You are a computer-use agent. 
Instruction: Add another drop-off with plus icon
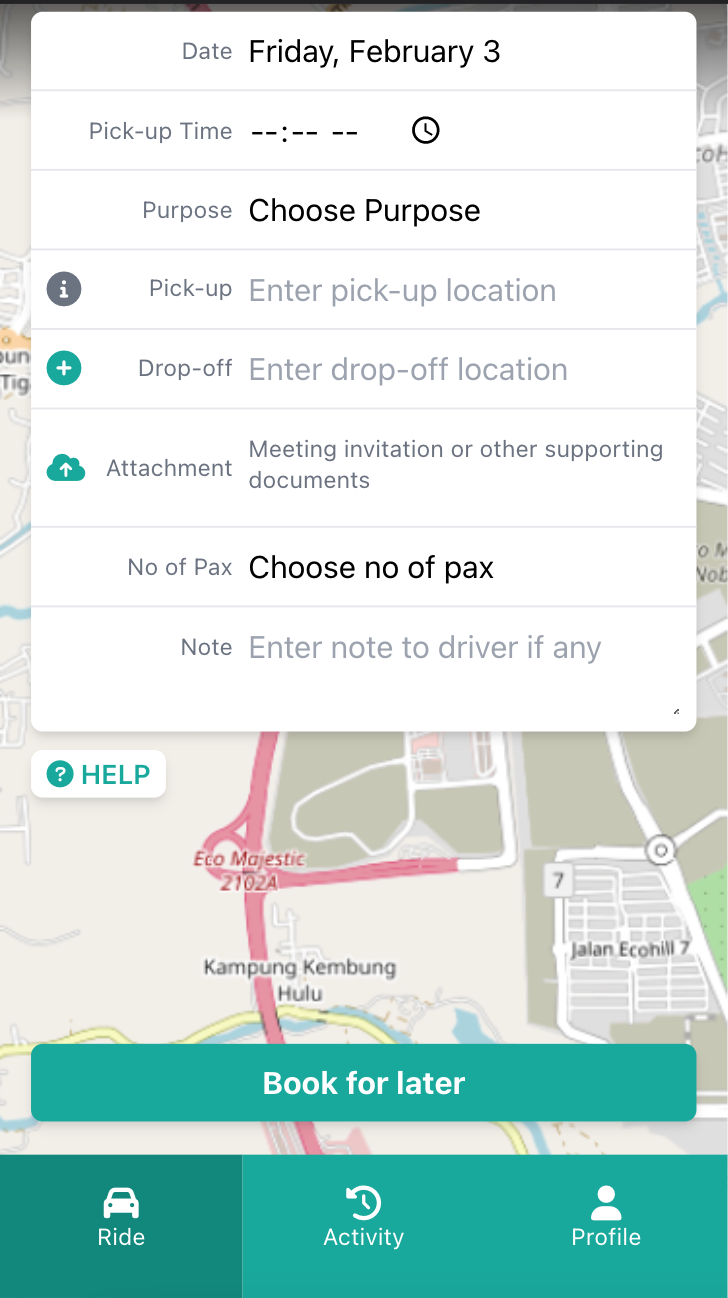click(64, 369)
